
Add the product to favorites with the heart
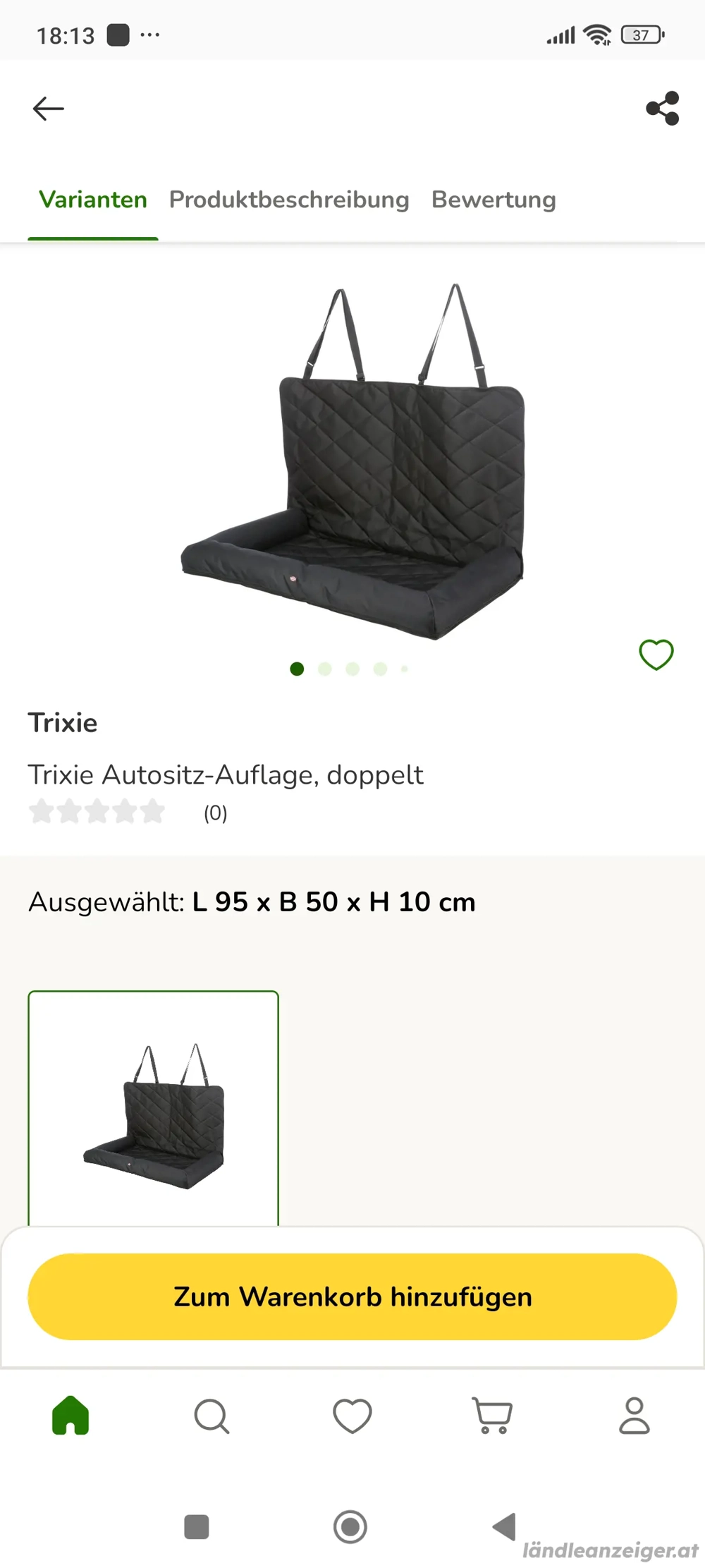coord(656,655)
